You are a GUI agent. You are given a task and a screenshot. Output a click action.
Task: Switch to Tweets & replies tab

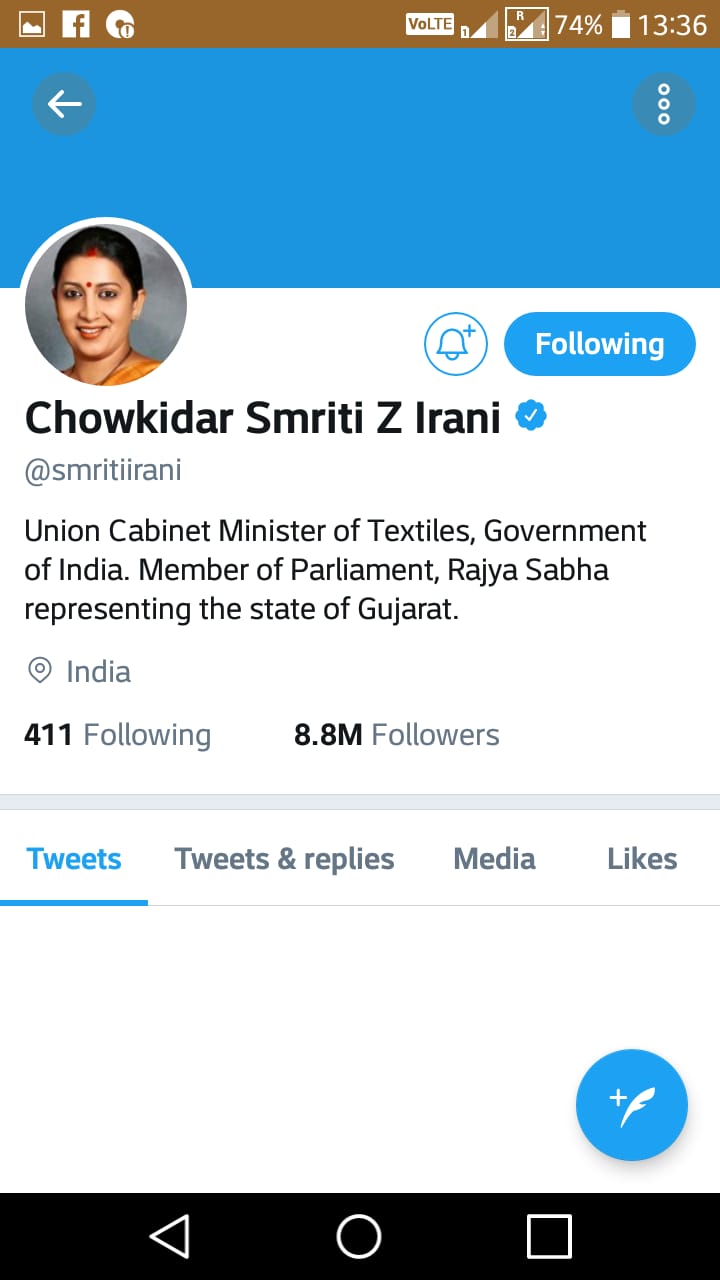[x=284, y=859]
